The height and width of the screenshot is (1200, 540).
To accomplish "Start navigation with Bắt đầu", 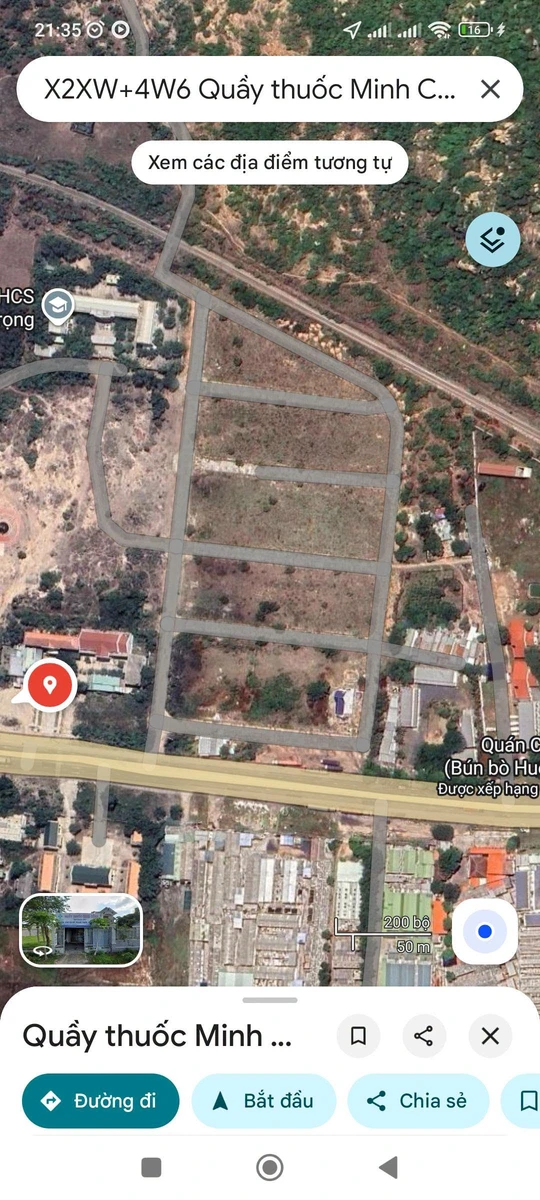I will tap(264, 1101).
